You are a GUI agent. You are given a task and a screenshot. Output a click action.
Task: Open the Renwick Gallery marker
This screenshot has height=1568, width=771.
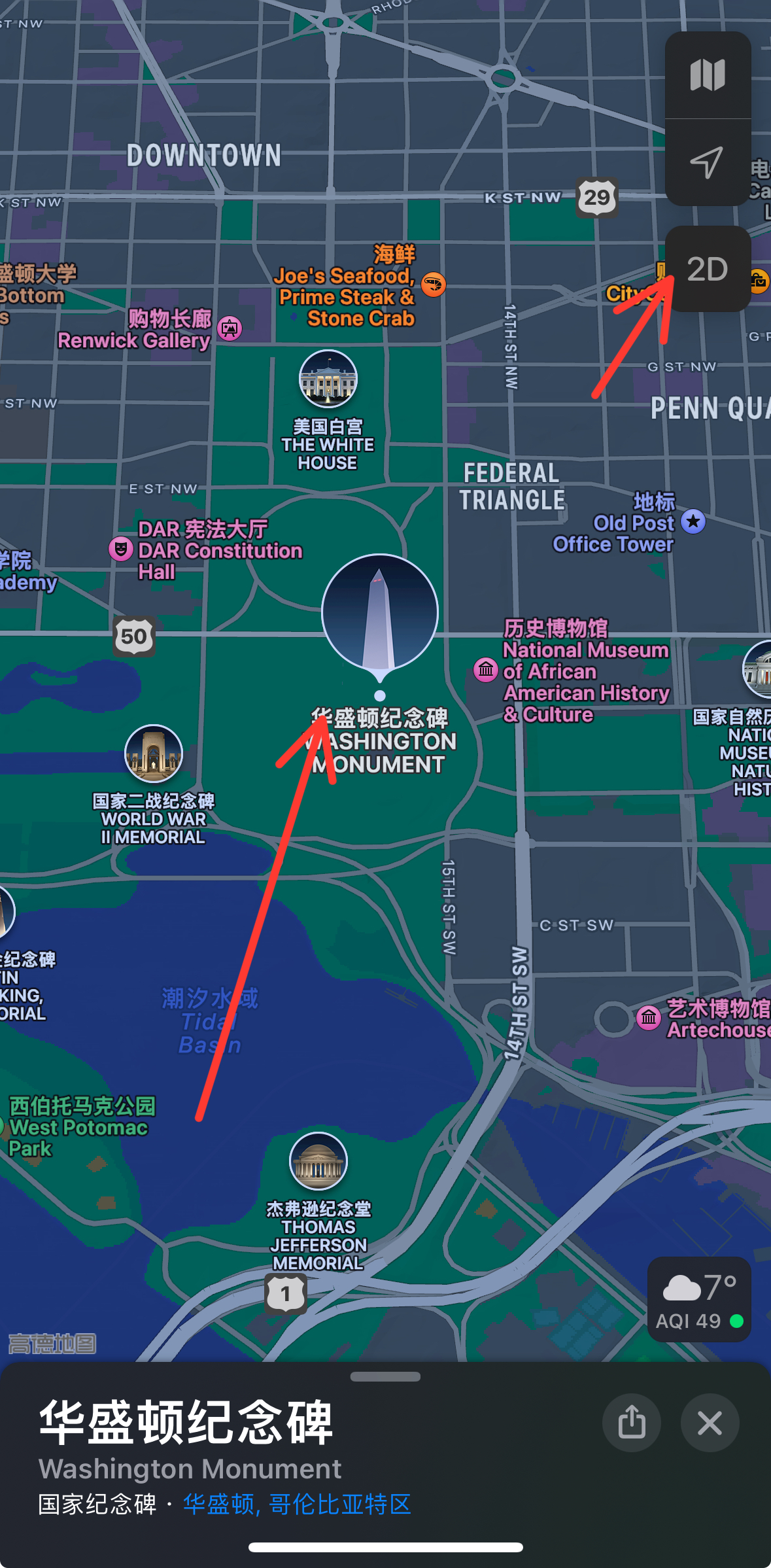click(x=230, y=328)
